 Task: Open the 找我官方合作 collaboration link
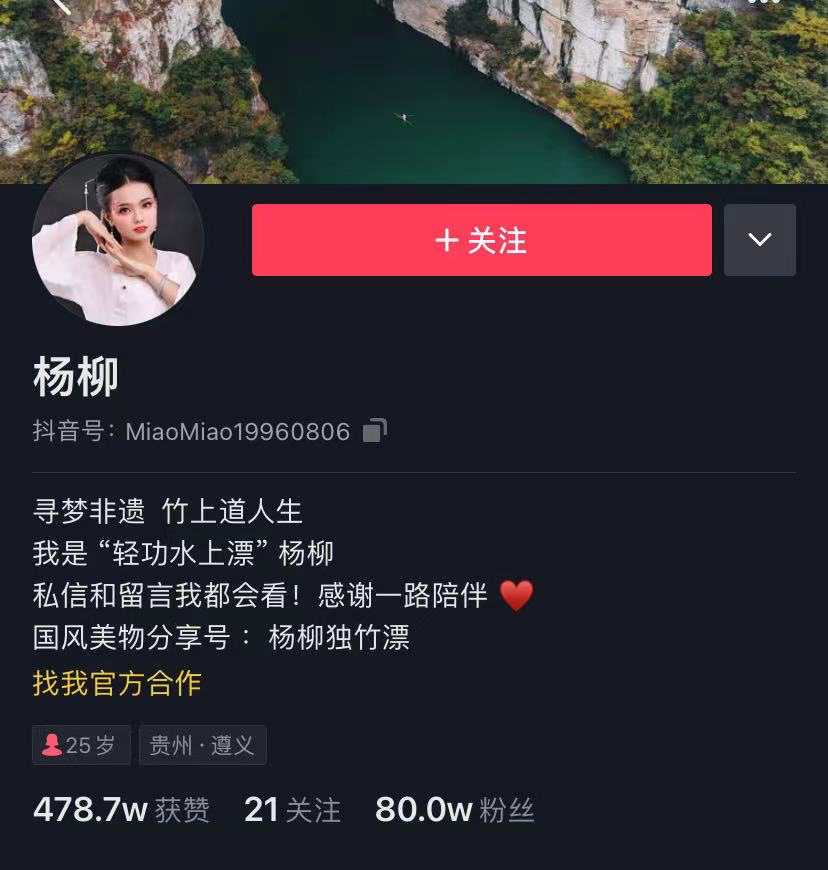click(x=117, y=685)
